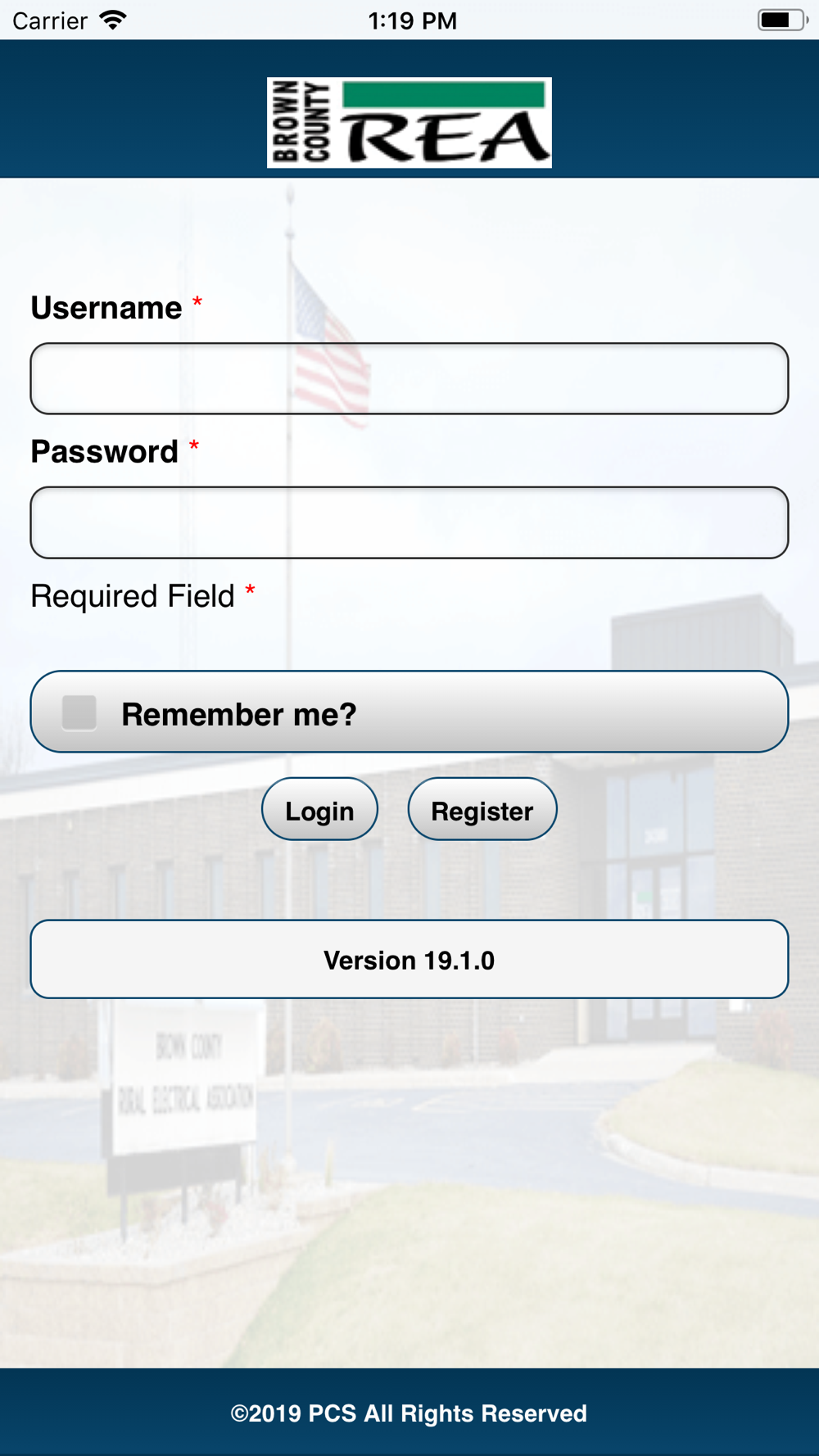Check the Remember me checkbox
819x1456 pixels.
pos(80,712)
